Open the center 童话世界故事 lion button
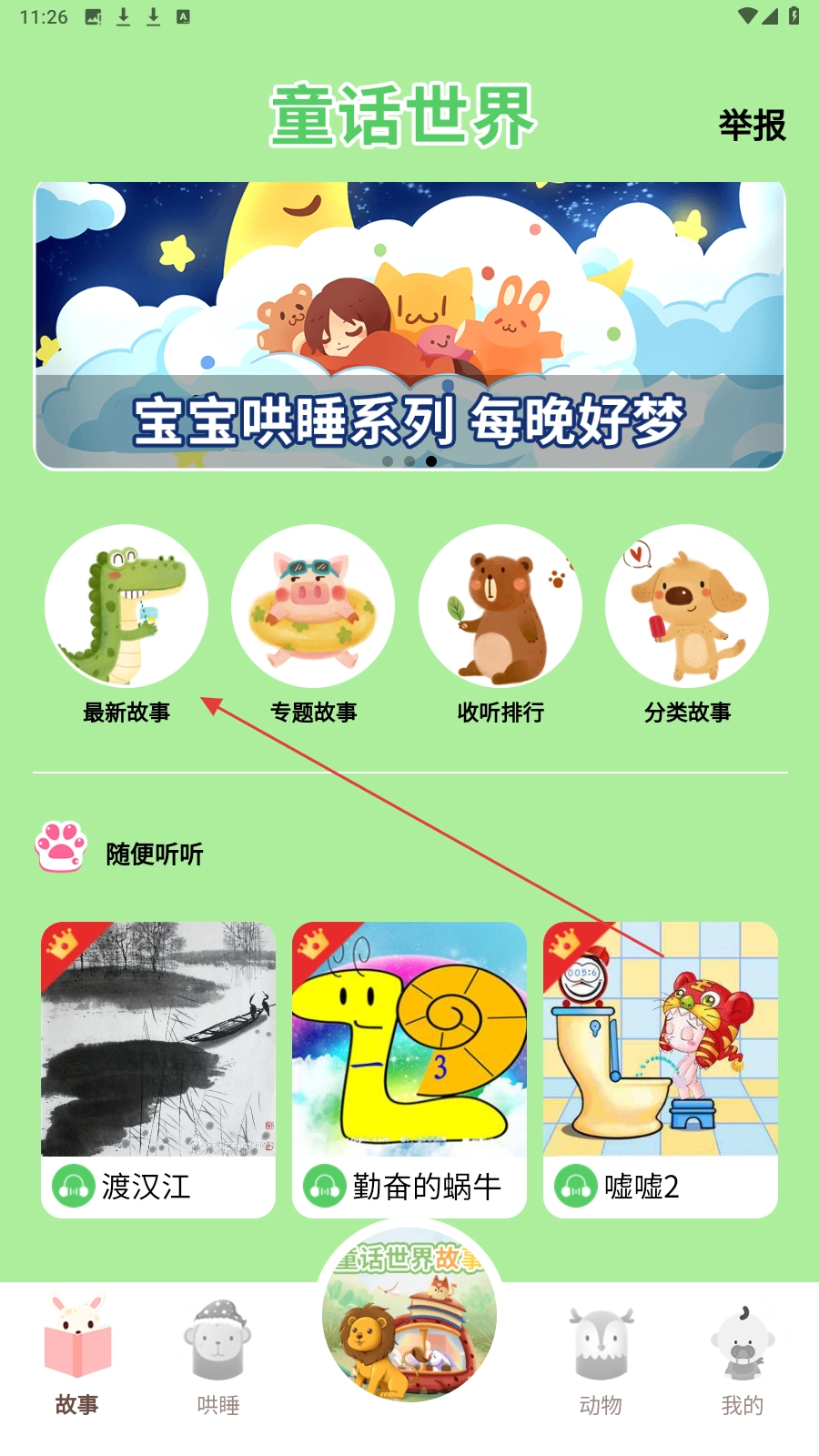Viewport: 819px width, 1456px height. pos(409,1315)
